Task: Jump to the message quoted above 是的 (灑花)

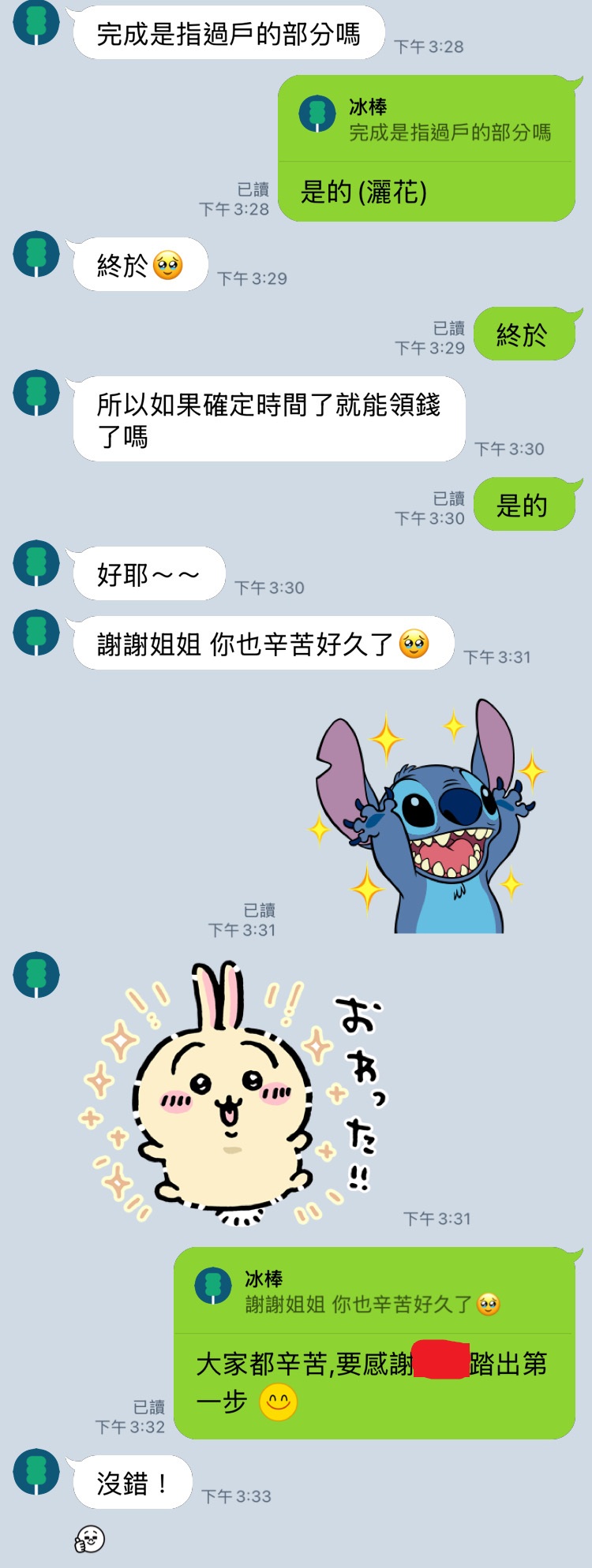Action: 426,121
